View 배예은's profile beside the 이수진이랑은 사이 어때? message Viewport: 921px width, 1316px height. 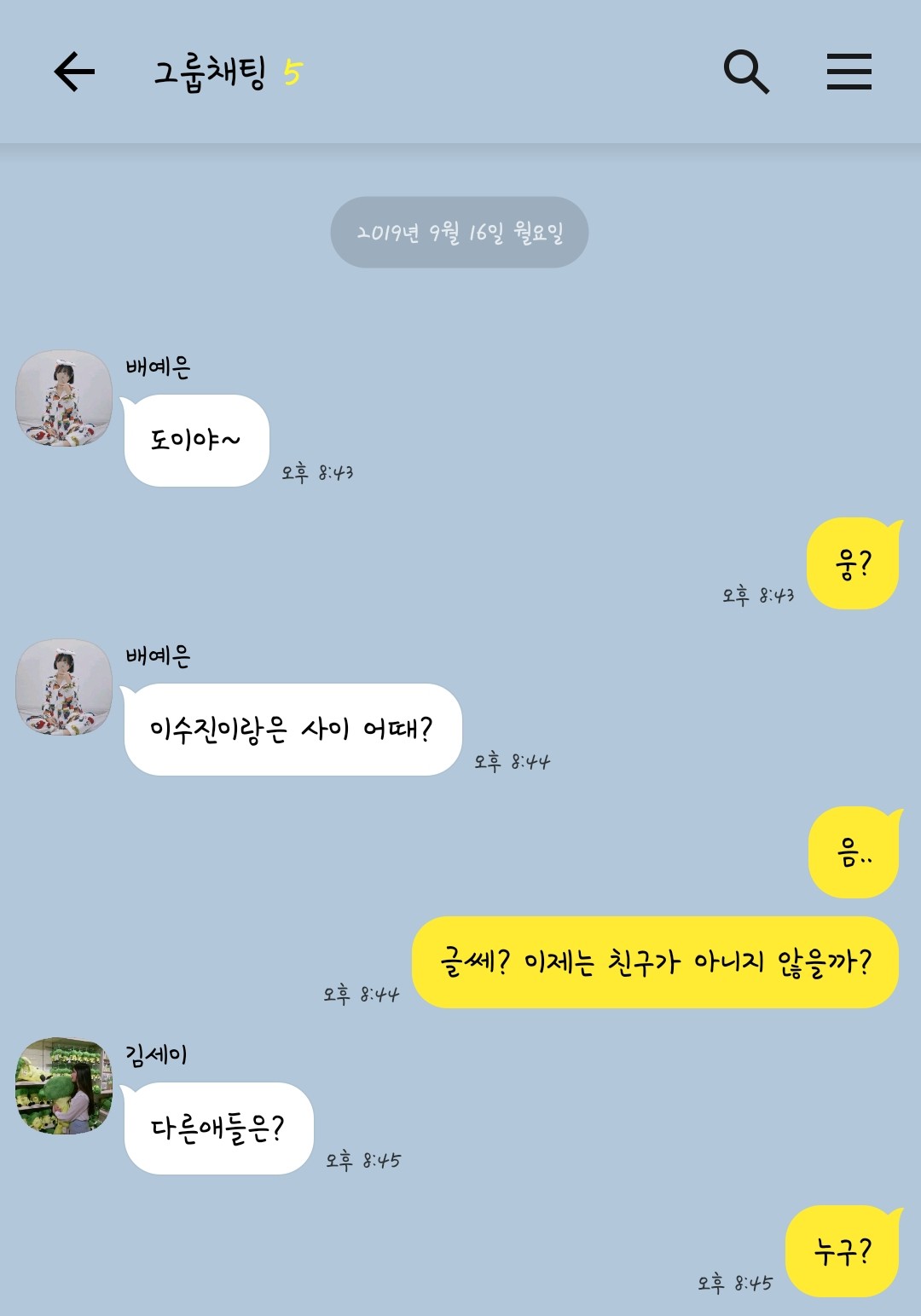click(64, 687)
